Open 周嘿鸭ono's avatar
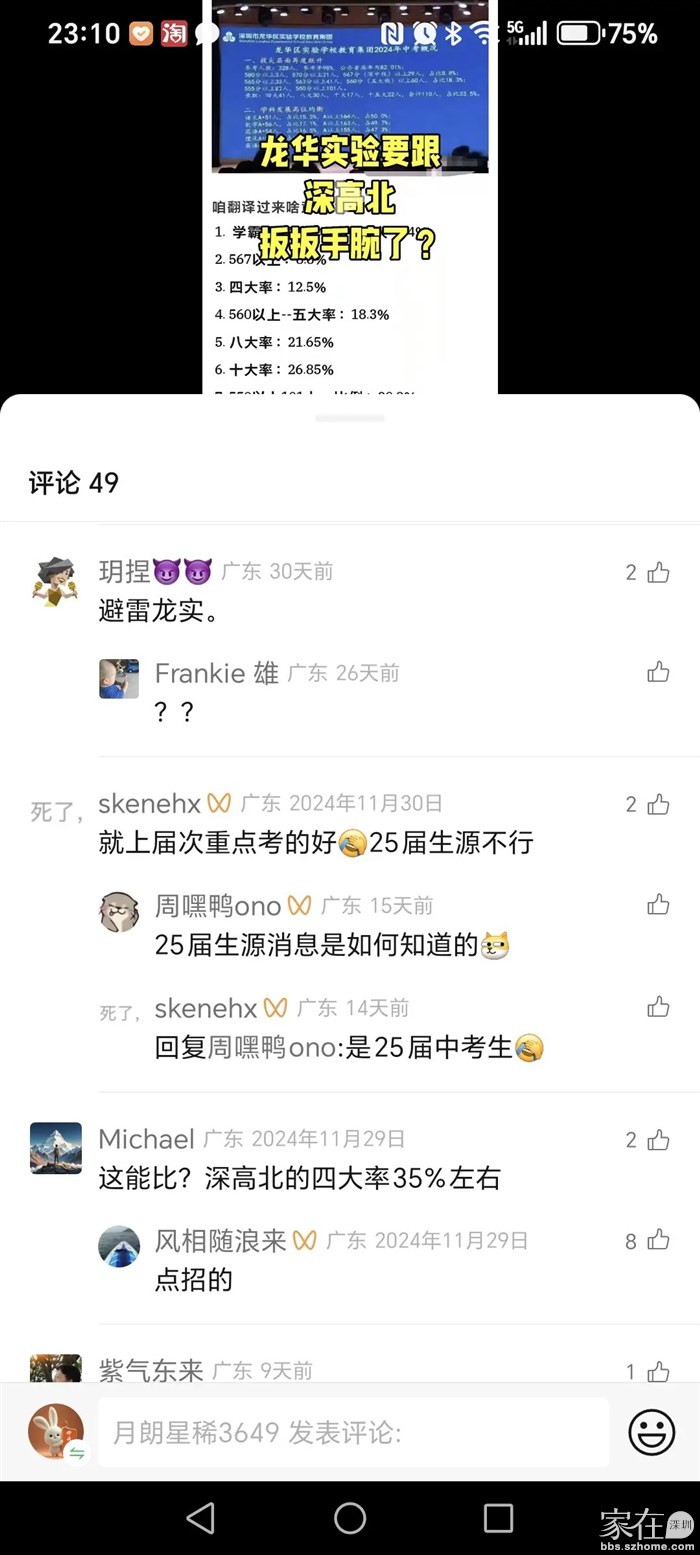This screenshot has height=1555, width=700. pos(119,911)
